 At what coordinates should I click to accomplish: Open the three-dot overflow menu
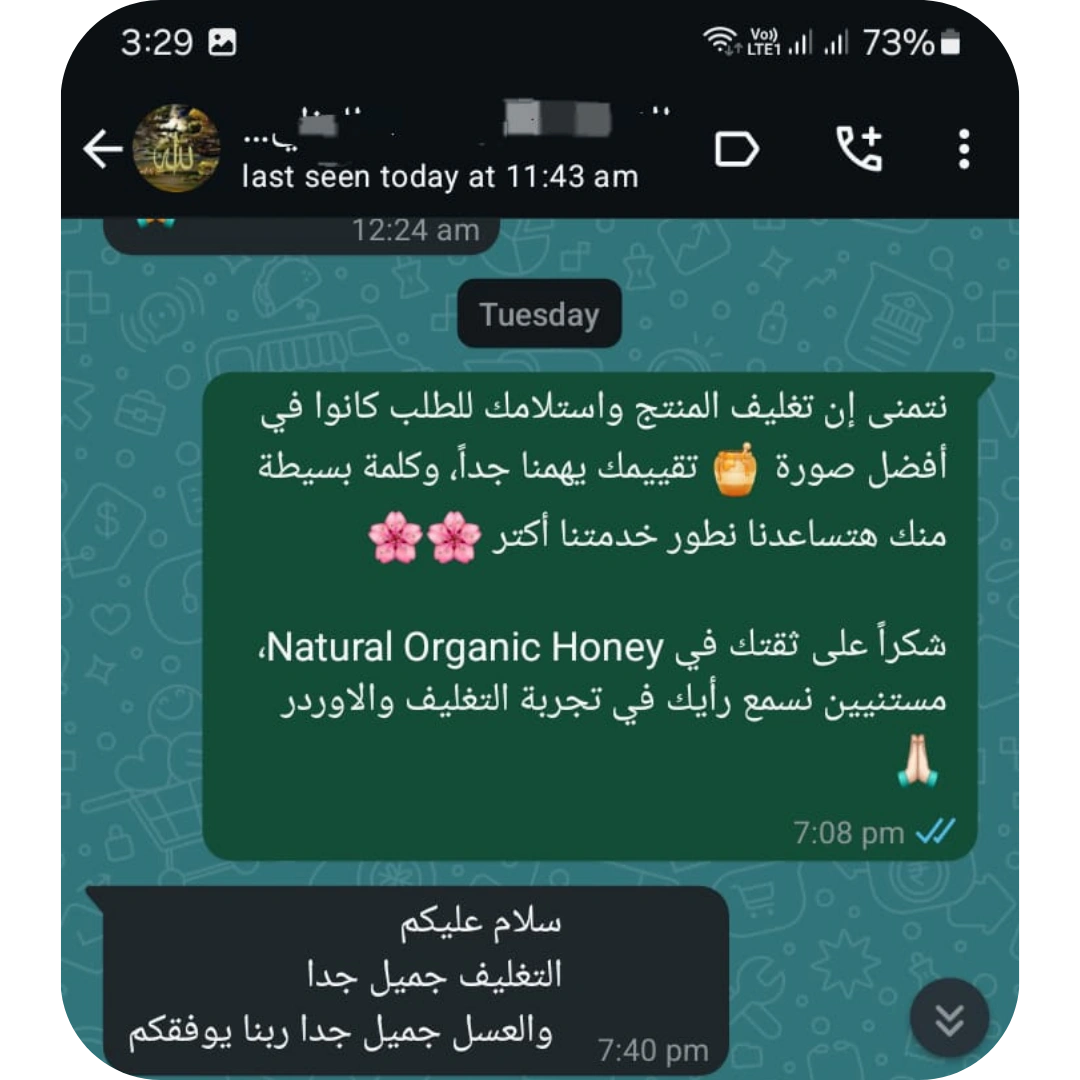(x=963, y=150)
